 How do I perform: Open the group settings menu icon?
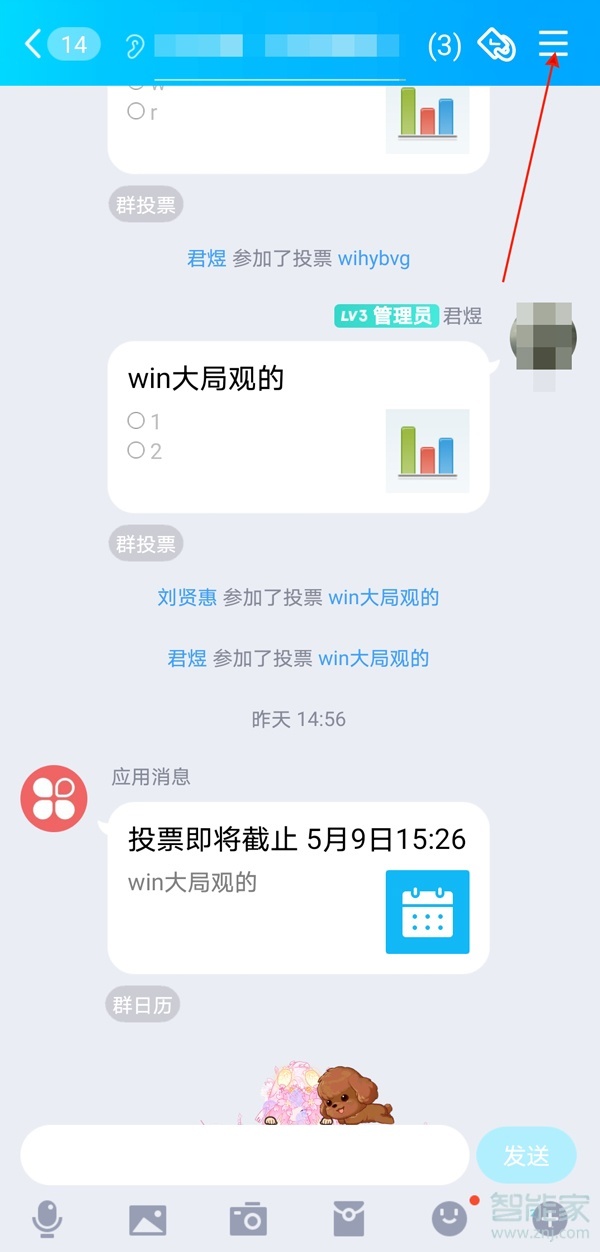coord(553,44)
